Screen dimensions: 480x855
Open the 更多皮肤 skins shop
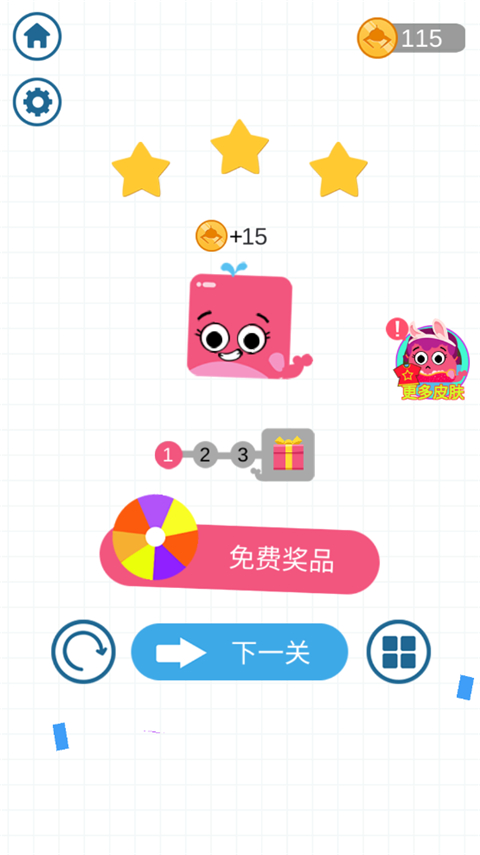point(431,360)
